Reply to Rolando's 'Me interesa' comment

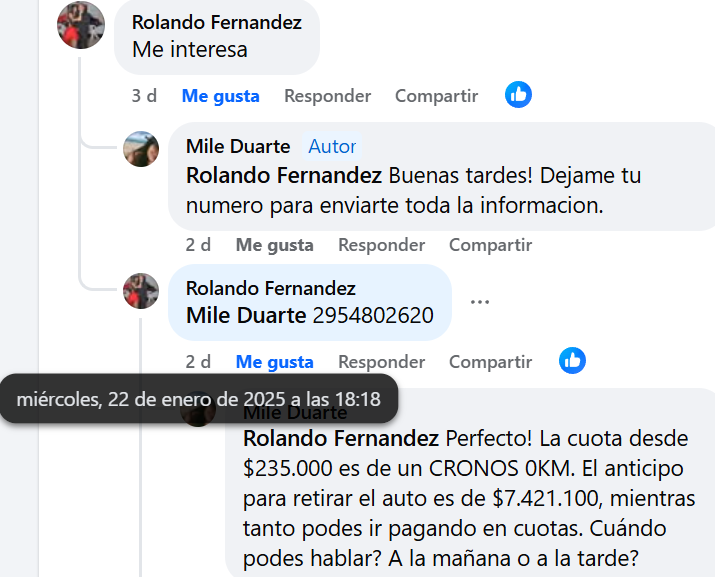pyautogui.click(x=327, y=96)
